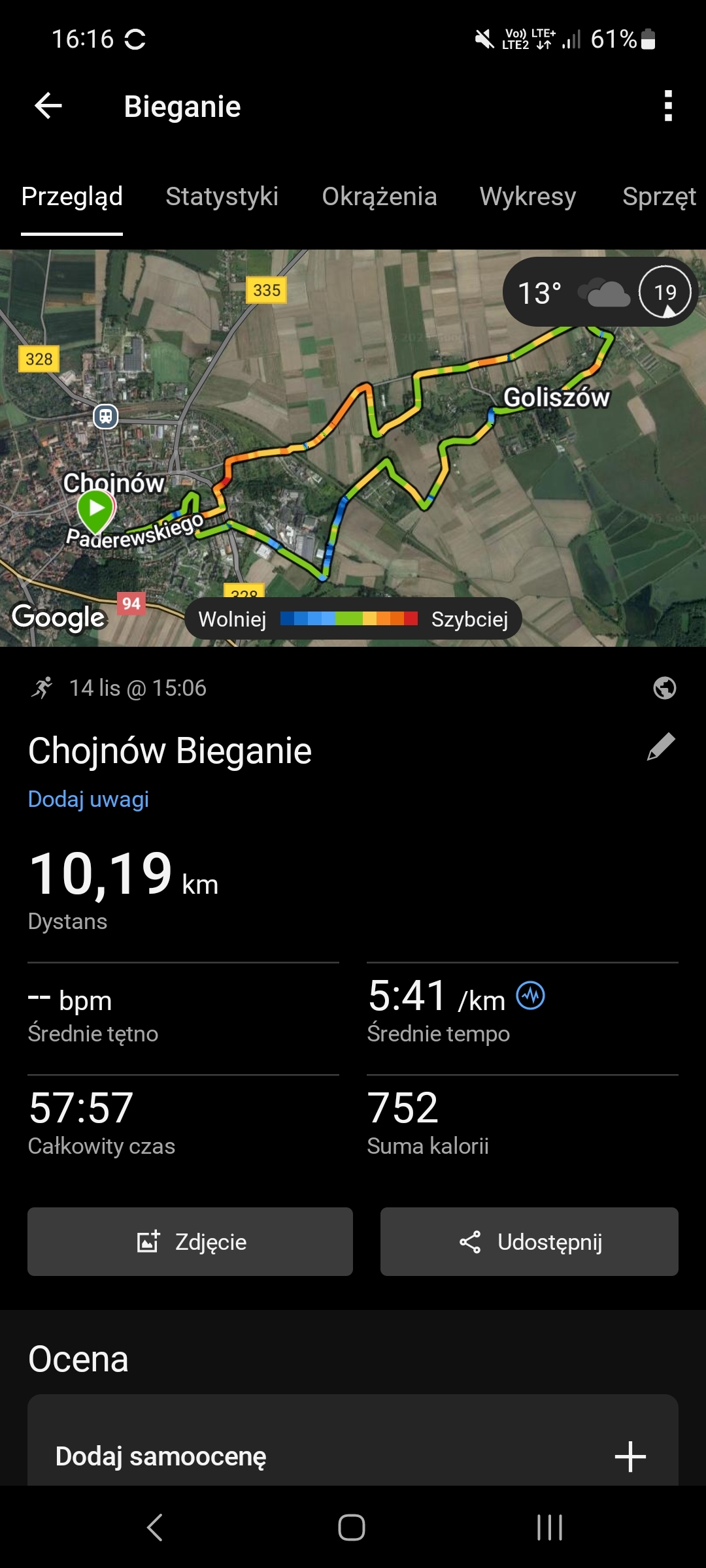
Task: Share the run via Udostępnij
Action: tap(529, 1241)
